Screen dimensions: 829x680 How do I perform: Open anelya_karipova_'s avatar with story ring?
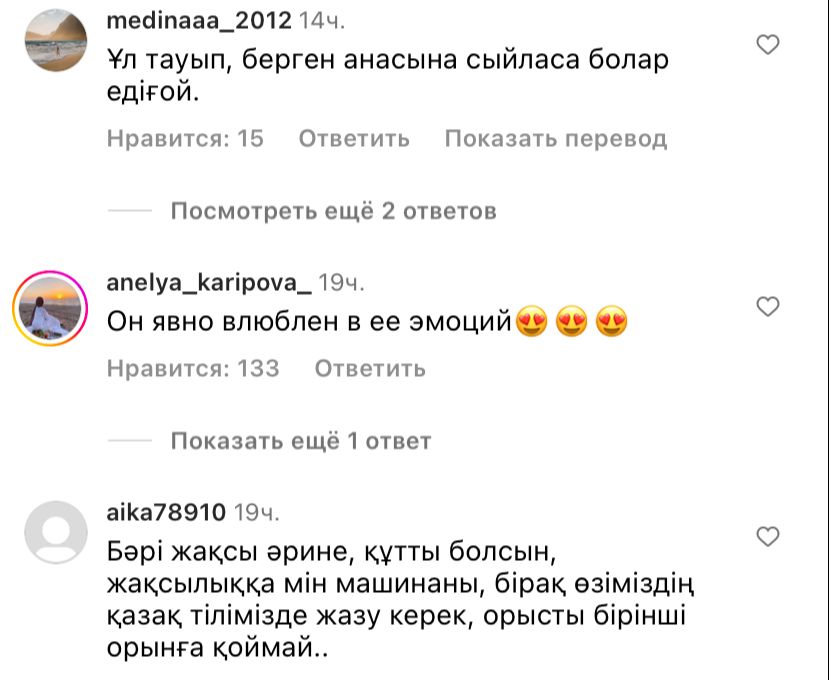(50, 308)
